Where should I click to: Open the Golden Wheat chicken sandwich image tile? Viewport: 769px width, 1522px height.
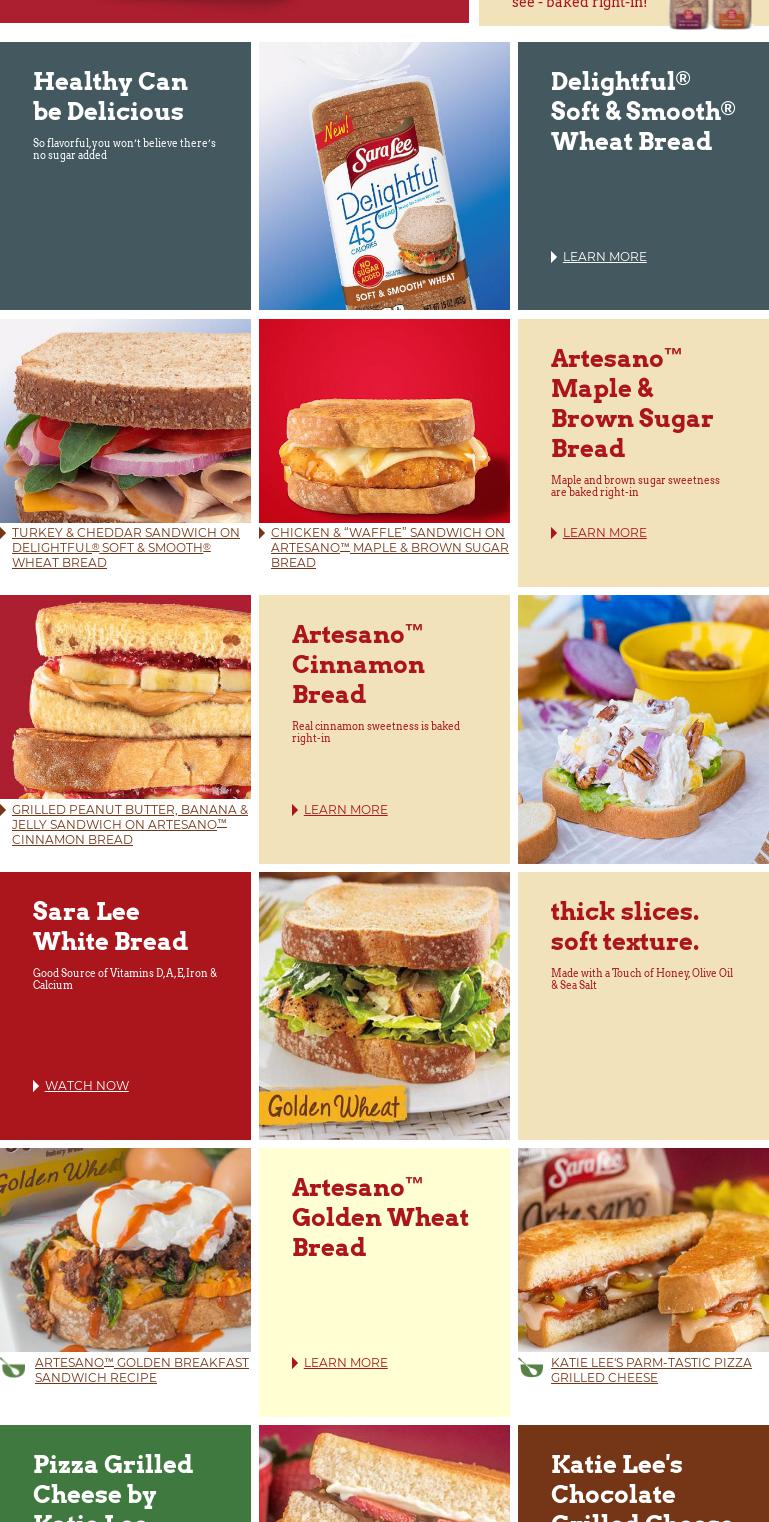[384, 1006]
